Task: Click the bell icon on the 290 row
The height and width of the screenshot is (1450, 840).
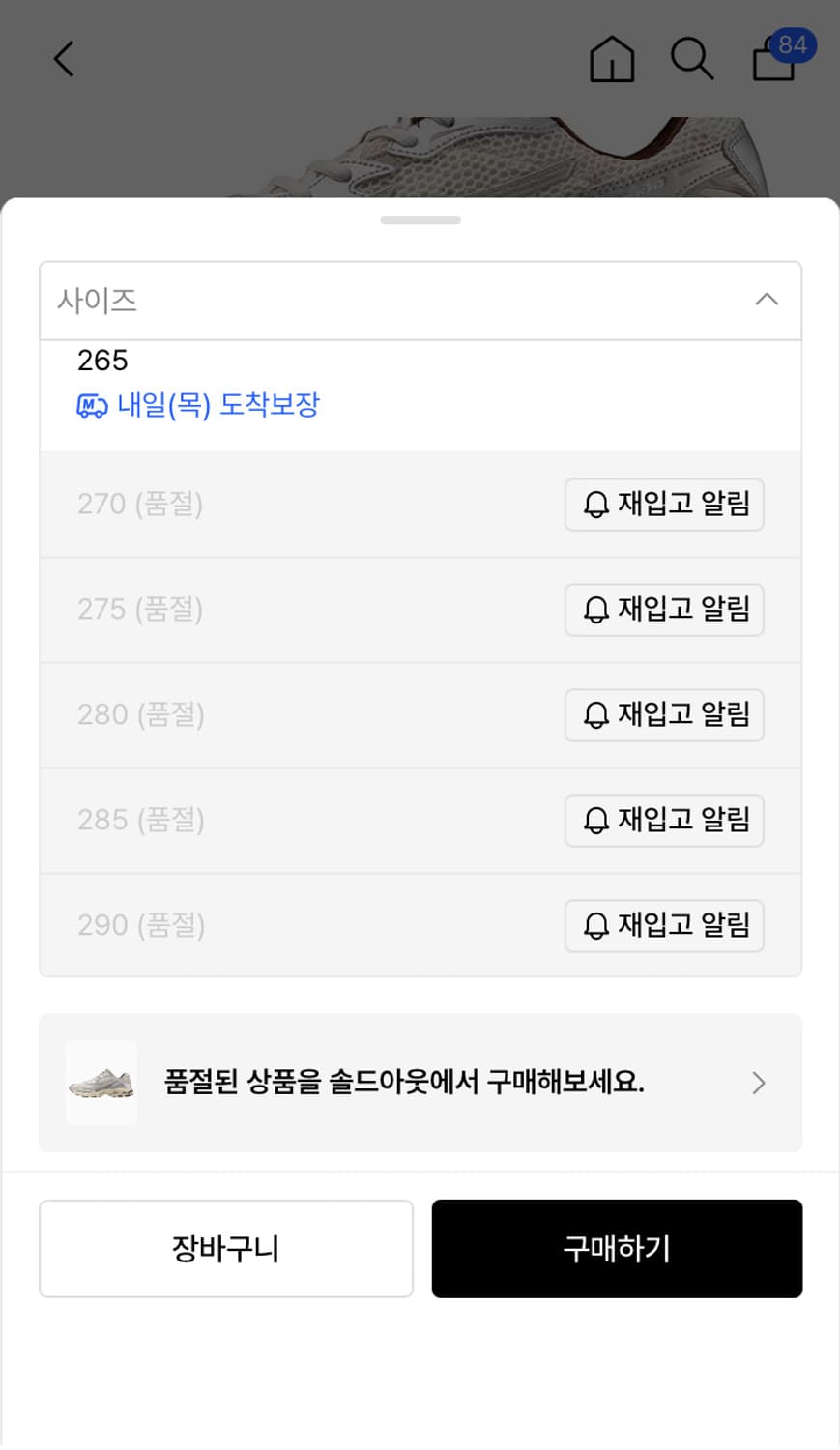Action: tap(595, 925)
